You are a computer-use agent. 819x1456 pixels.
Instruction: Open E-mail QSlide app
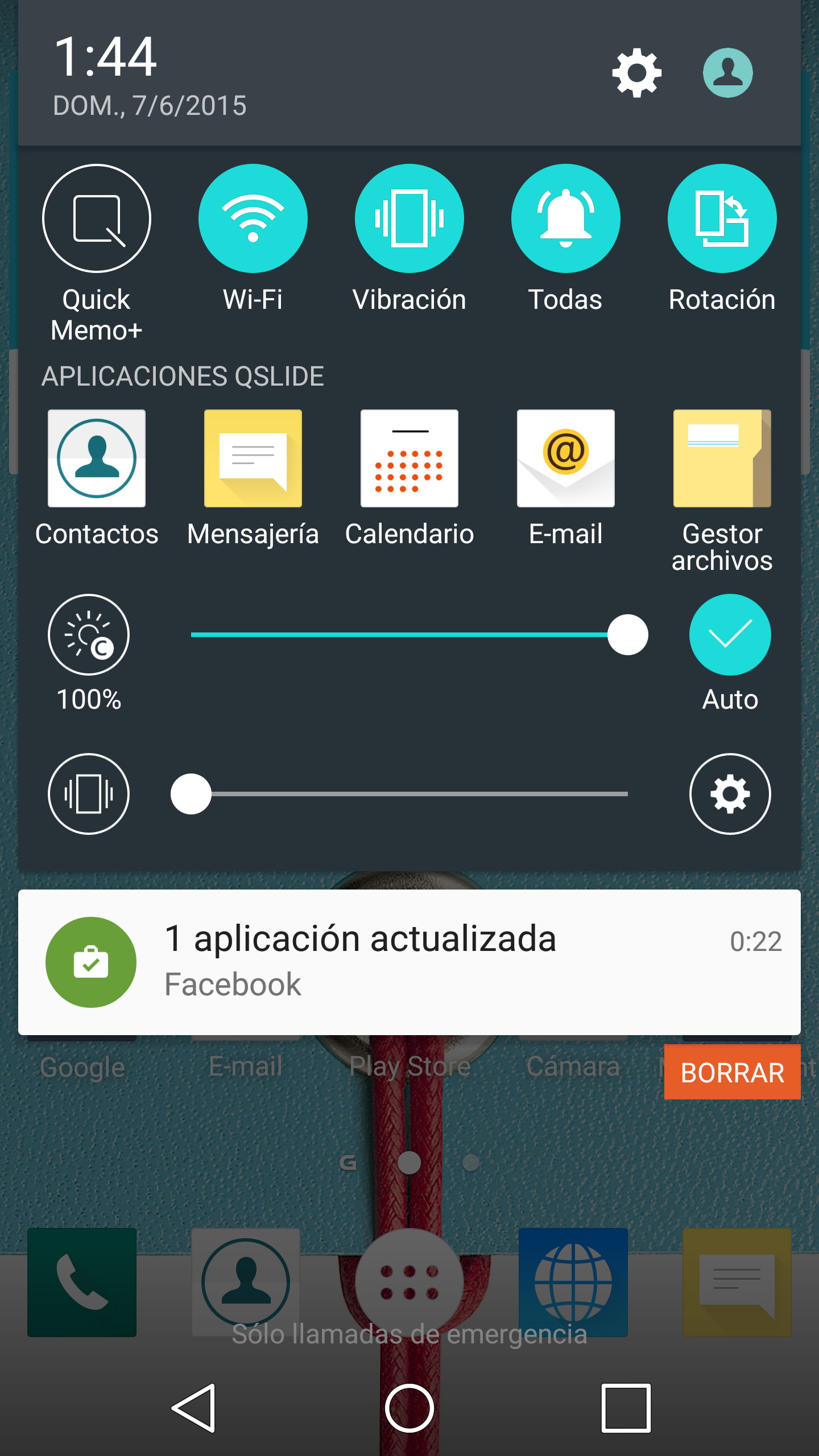click(565, 458)
